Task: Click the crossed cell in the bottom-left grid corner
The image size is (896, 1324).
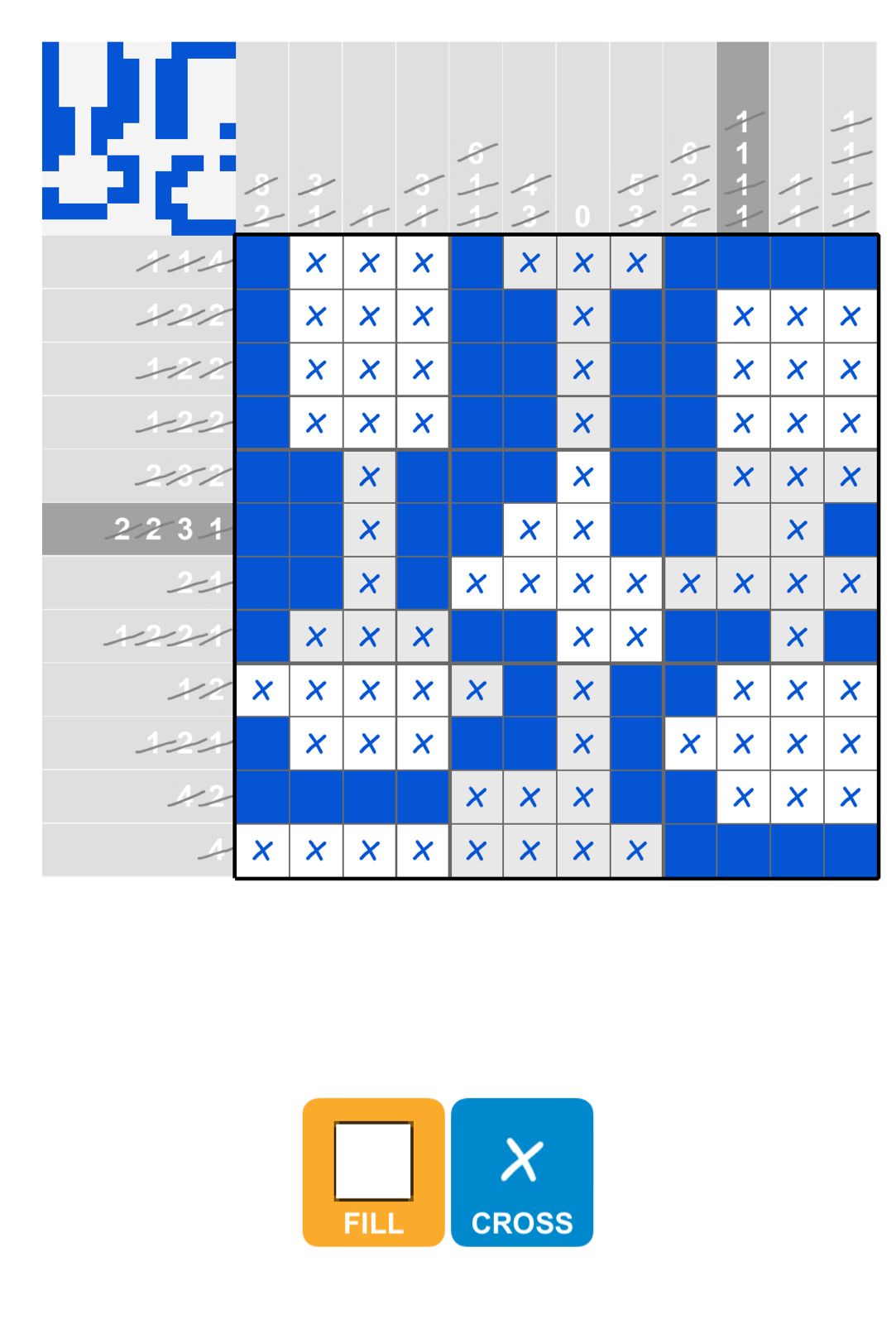Action: pos(262,848)
